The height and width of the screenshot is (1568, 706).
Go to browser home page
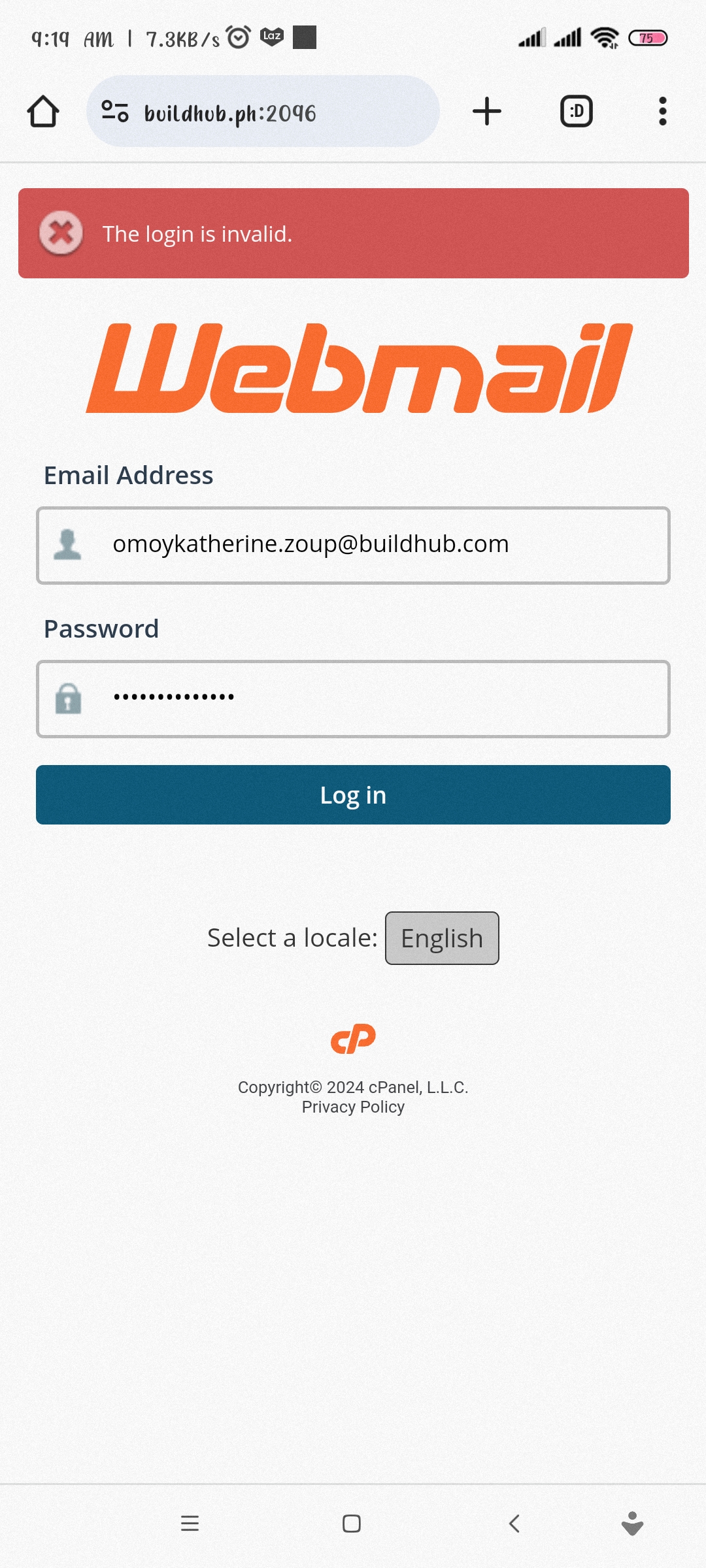(x=43, y=112)
